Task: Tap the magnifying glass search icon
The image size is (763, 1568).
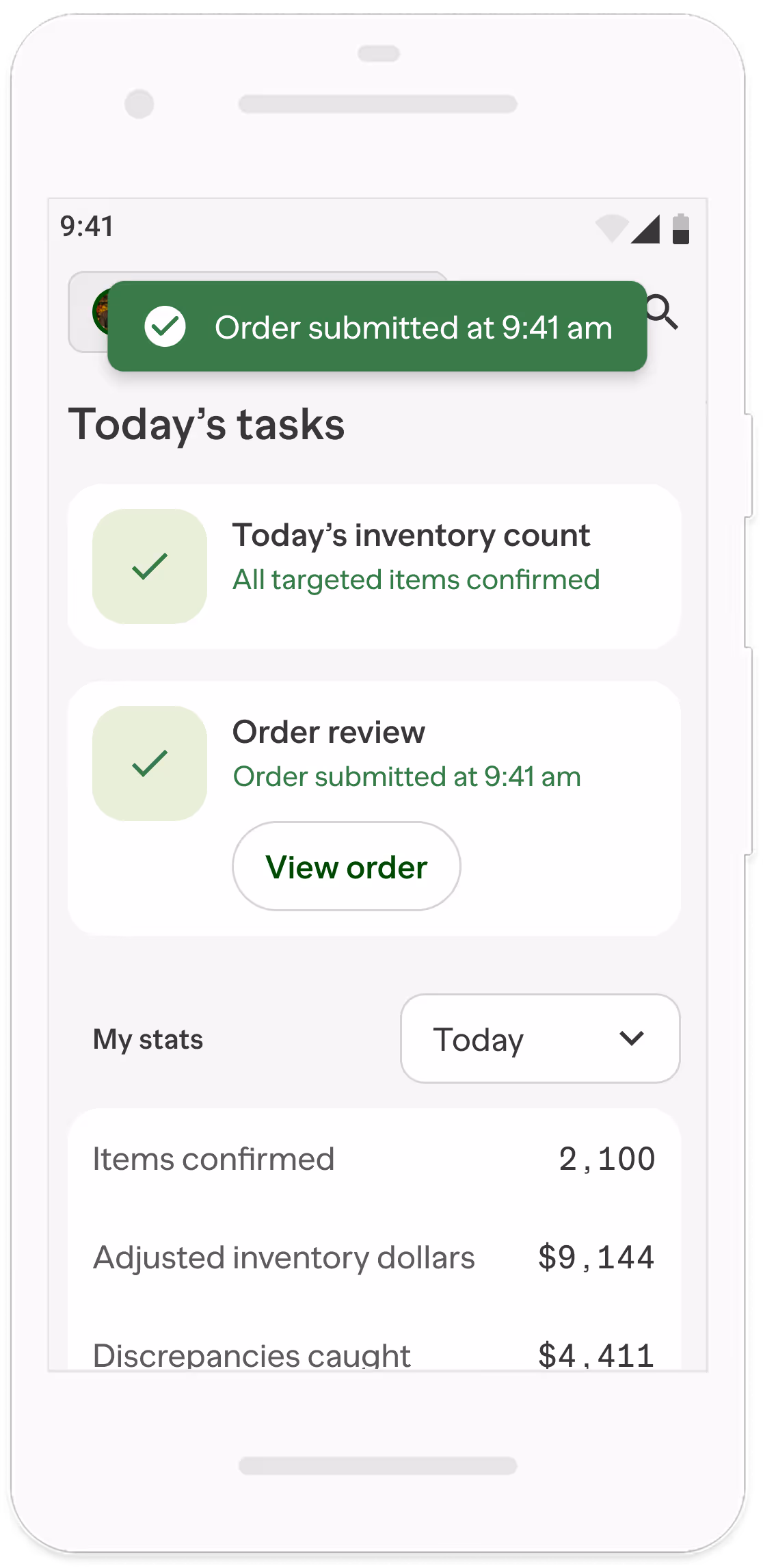Action: click(x=661, y=313)
